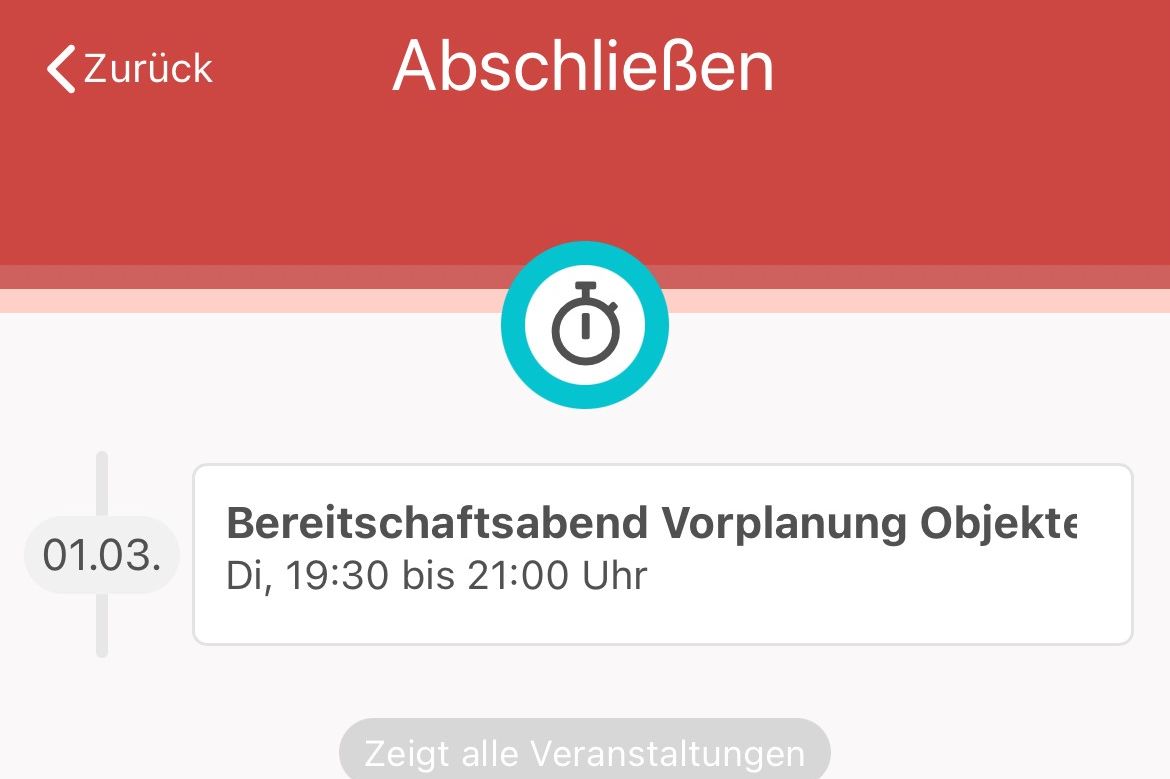1170x779 pixels.
Task: Go back with the Zurück button
Action: click(130, 69)
